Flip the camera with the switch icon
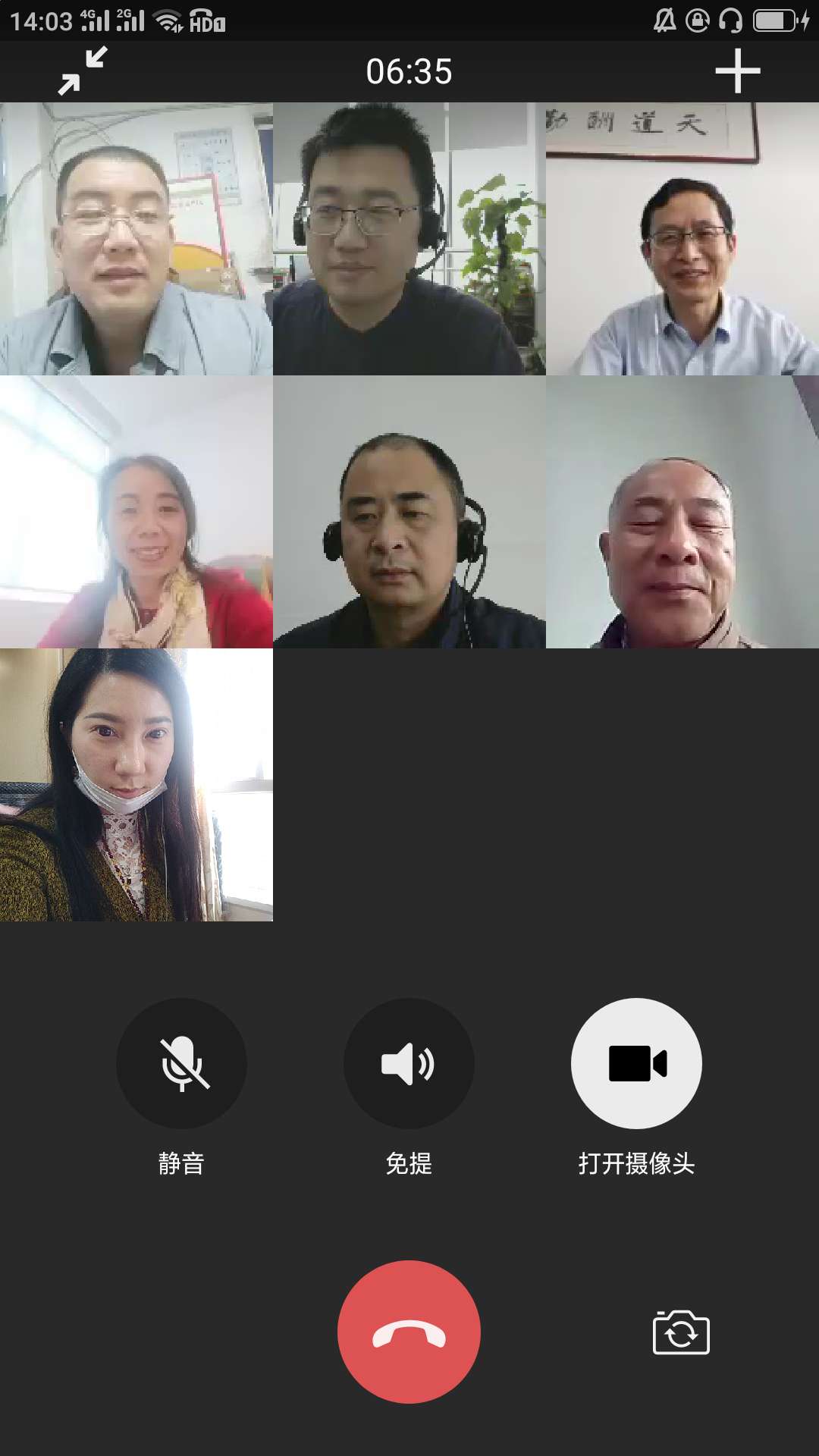Viewport: 819px width, 1456px height. [x=681, y=1332]
